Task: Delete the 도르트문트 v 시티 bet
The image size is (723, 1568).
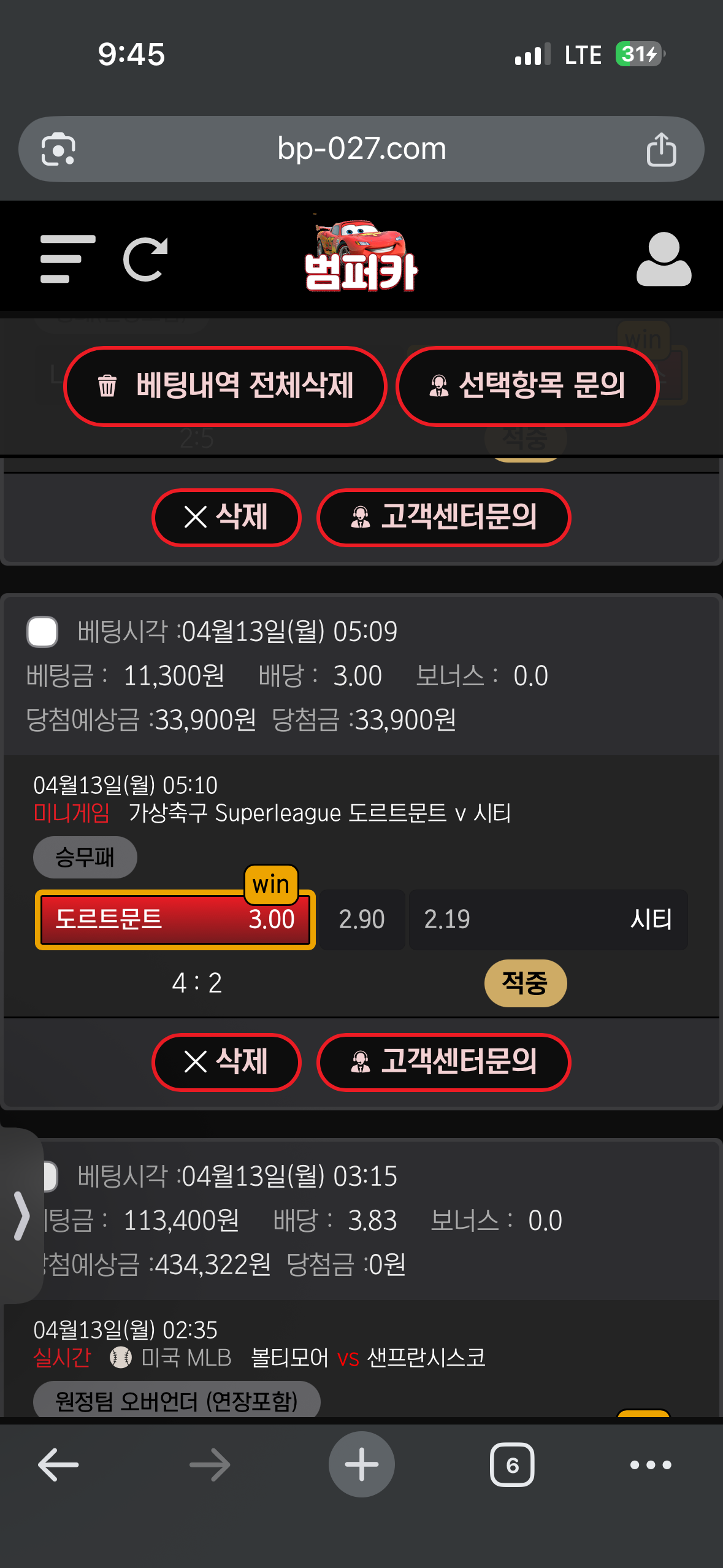Action: click(x=226, y=1061)
